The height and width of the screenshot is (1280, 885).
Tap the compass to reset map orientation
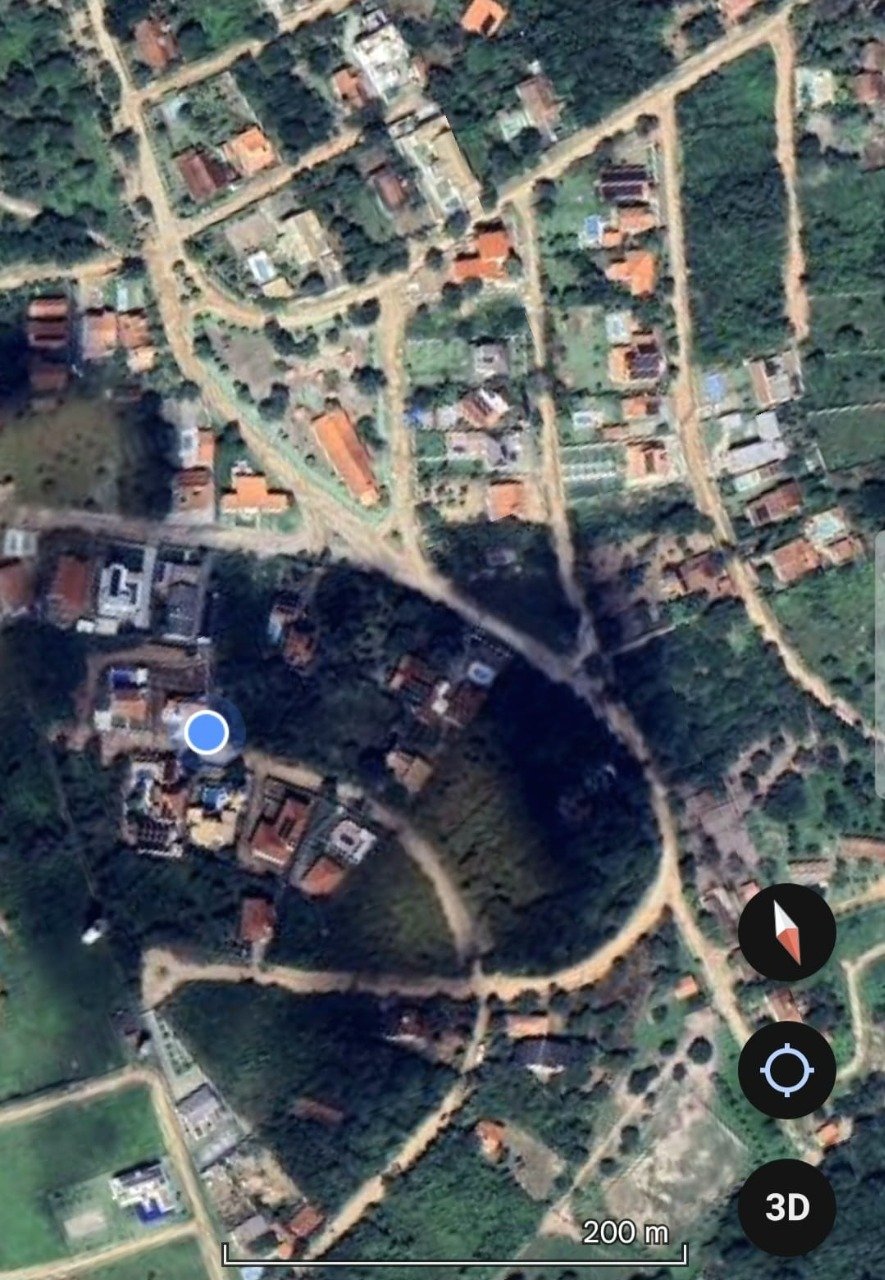787,932
